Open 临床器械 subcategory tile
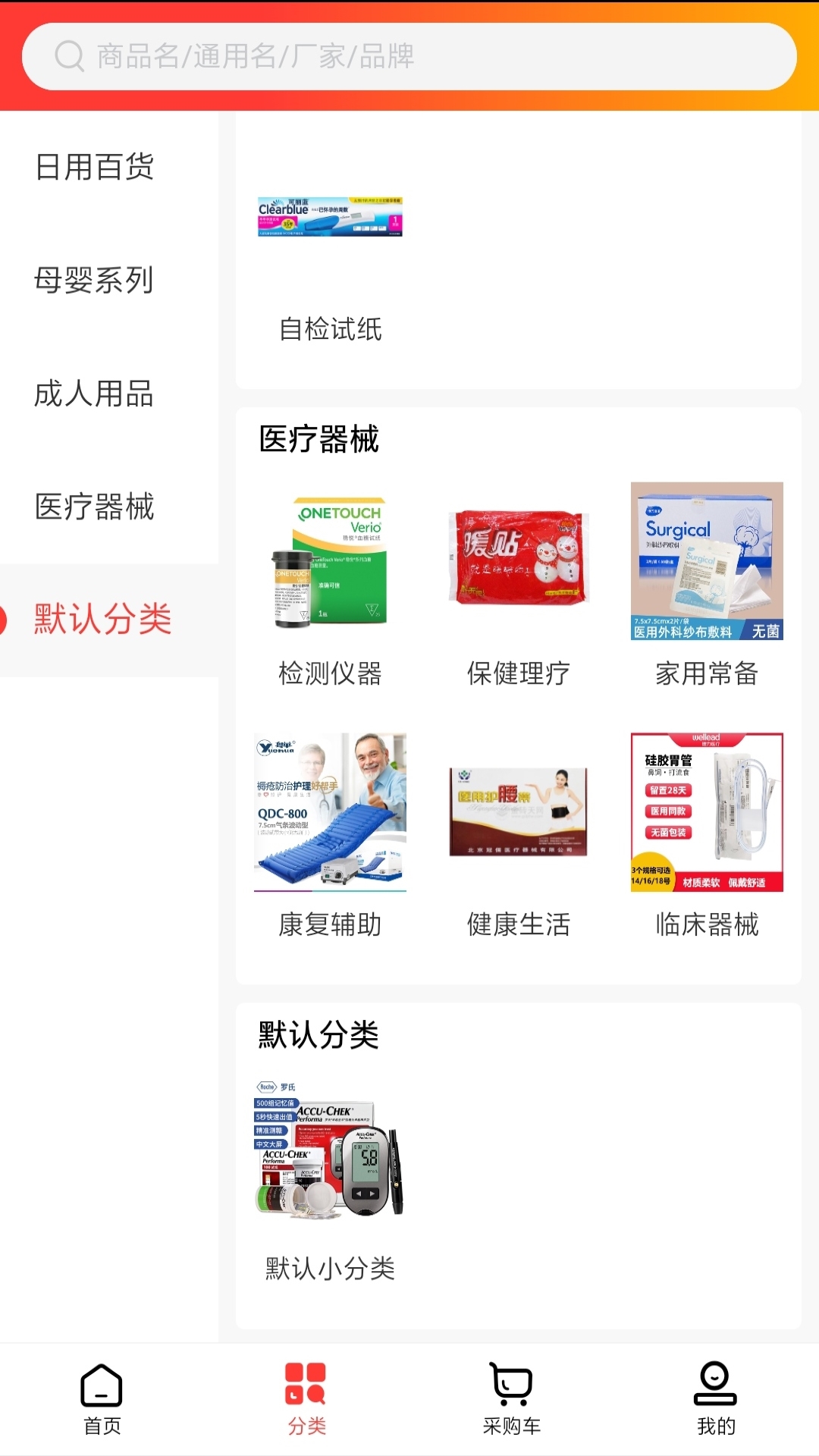 [707, 834]
